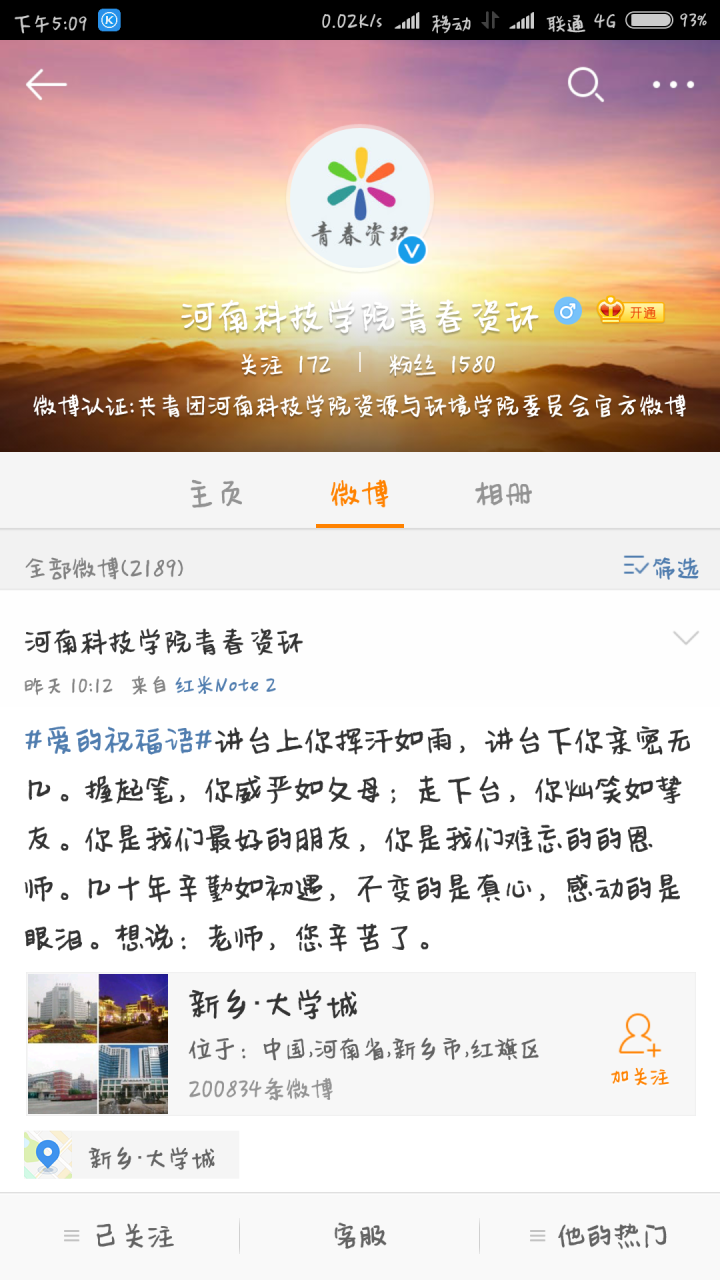Open the three-dot overflow menu
Screen dimensions: 720x1280
click(x=673, y=85)
